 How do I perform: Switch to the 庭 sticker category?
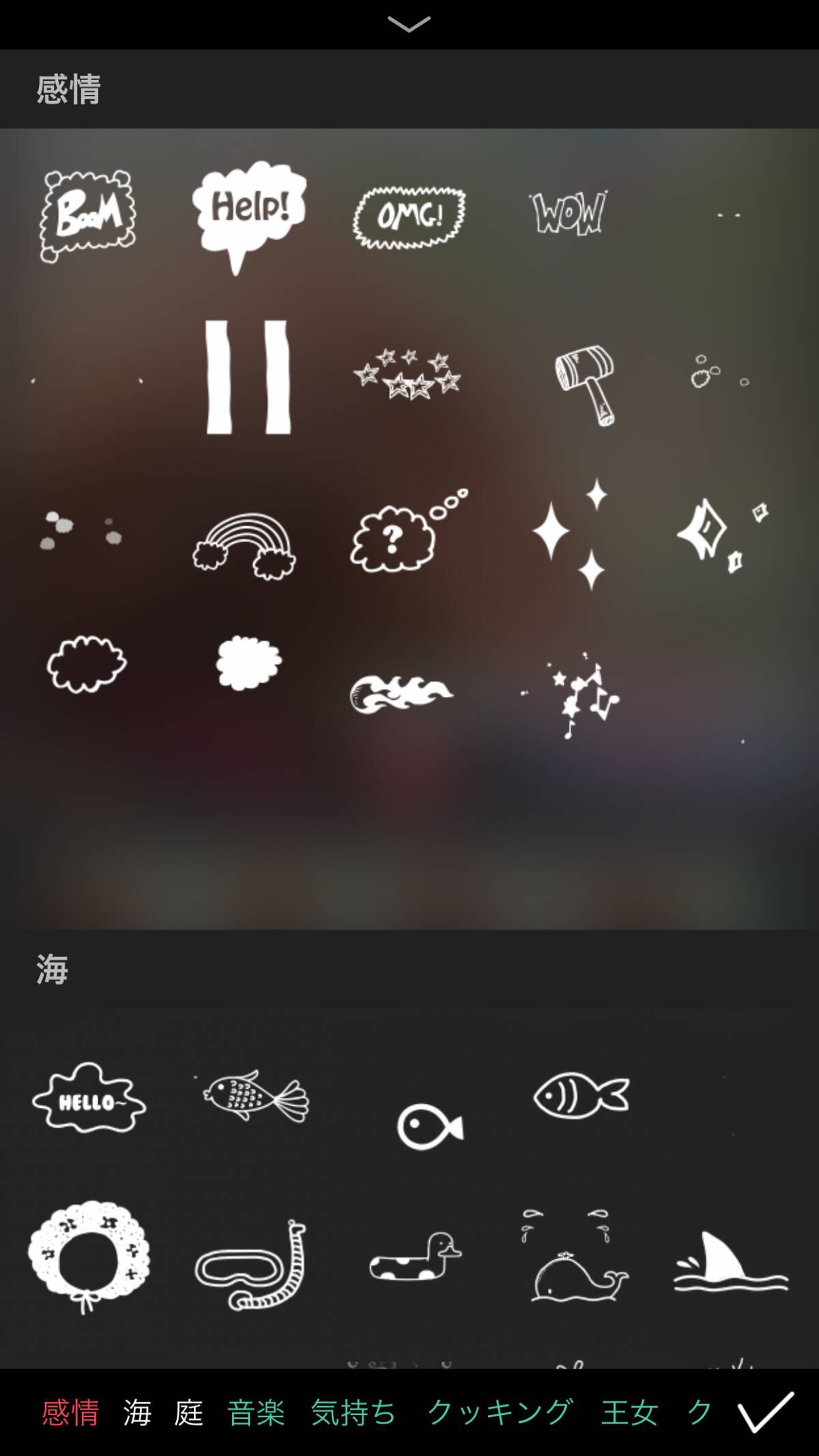[189, 1412]
